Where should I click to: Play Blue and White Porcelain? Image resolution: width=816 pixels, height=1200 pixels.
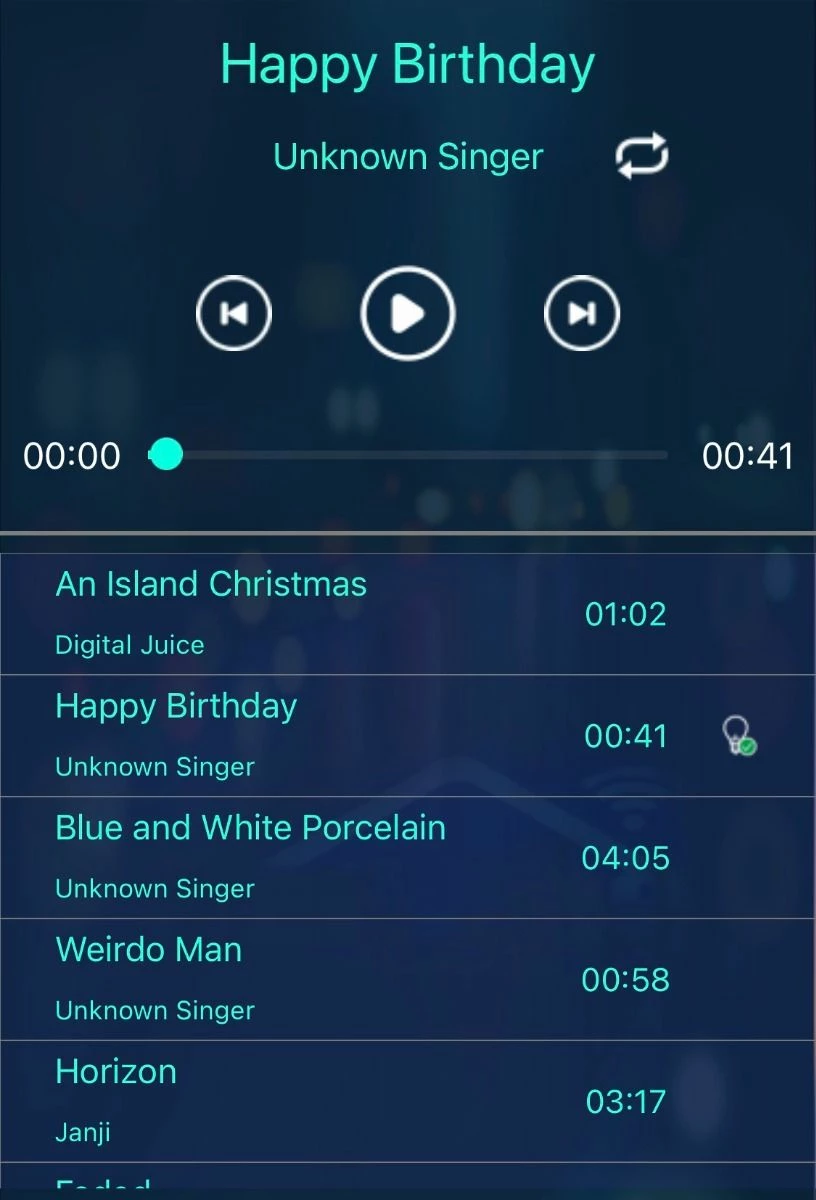(300, 858)
